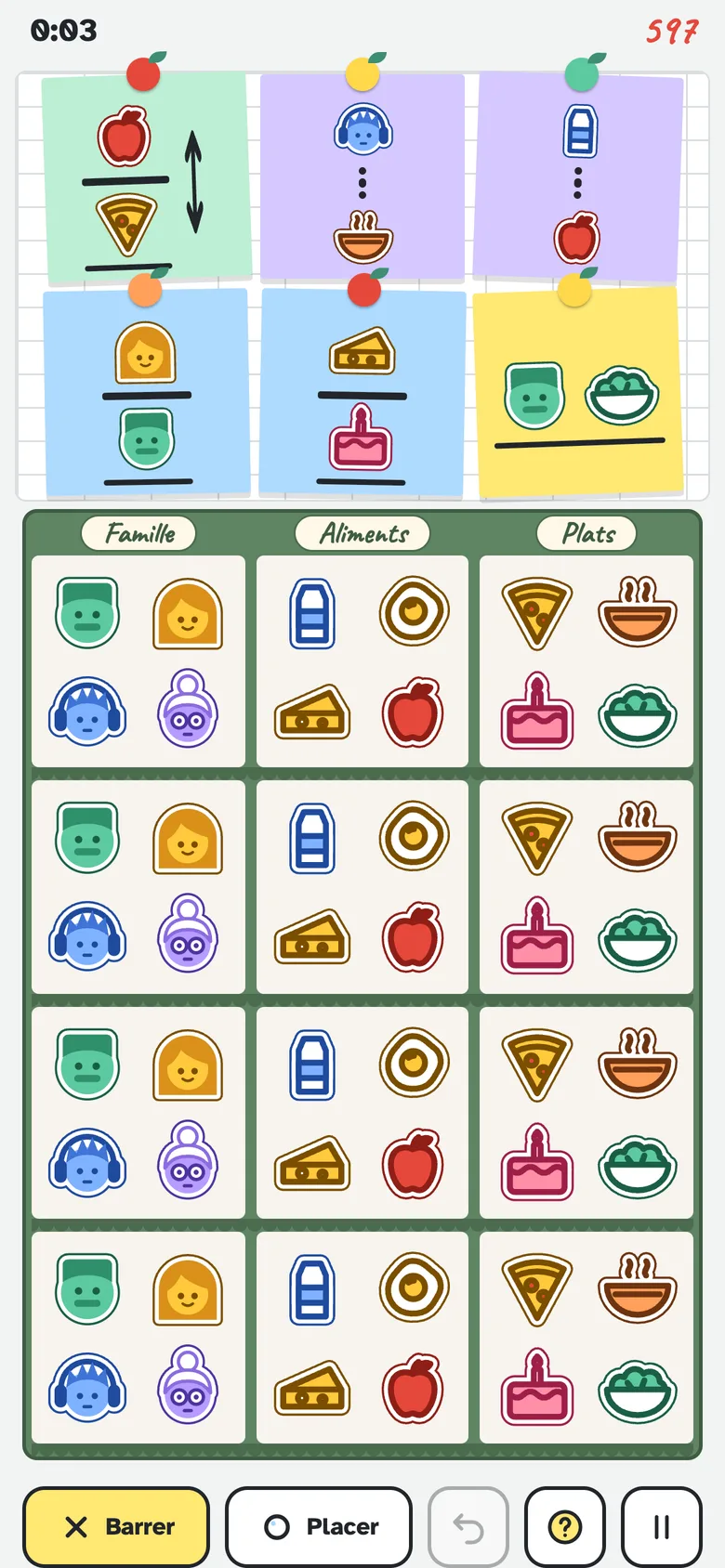
Task: Tap the soup bowl in first Plats cell
Action: pyautogui.click(x=638, y=611)
